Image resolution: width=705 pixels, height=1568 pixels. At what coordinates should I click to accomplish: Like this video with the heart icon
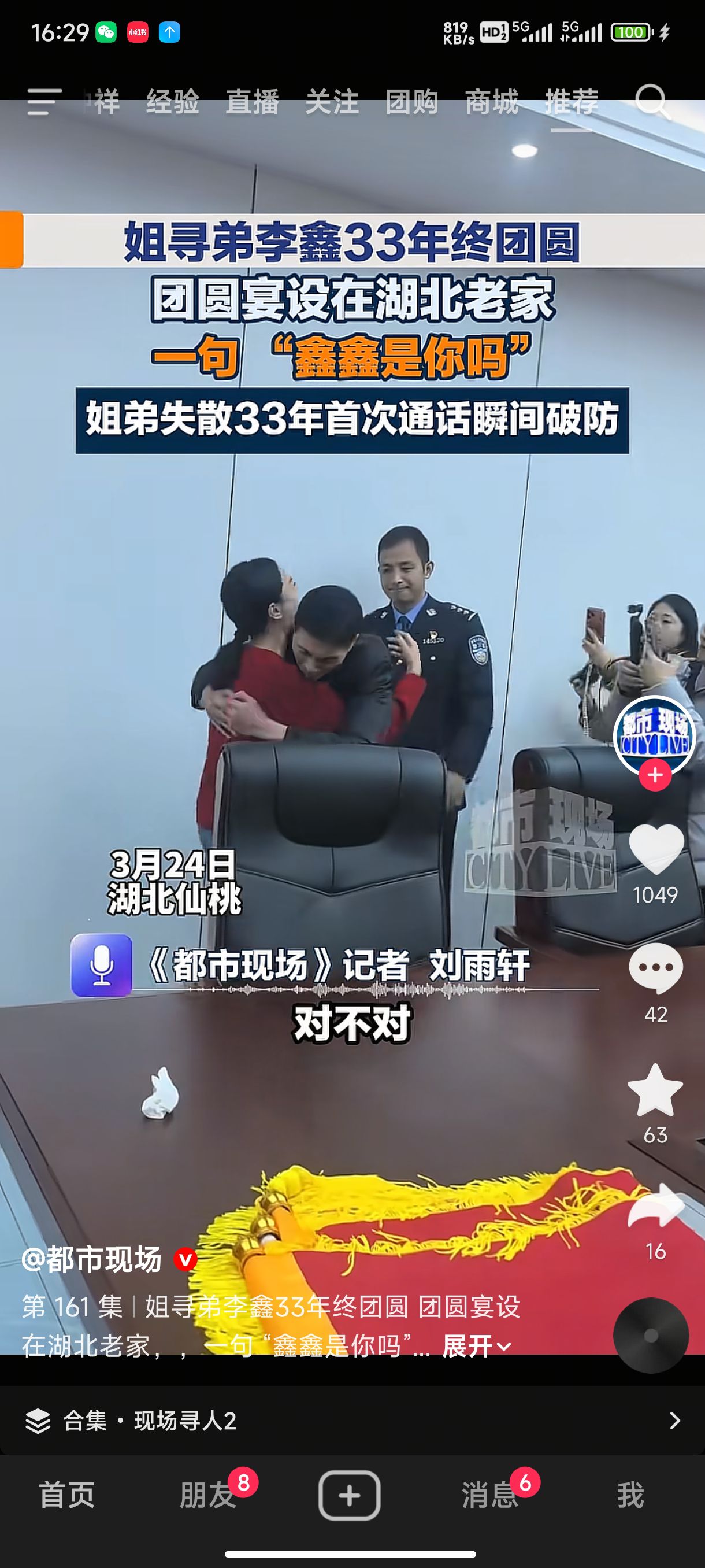[x=656, y=849]
